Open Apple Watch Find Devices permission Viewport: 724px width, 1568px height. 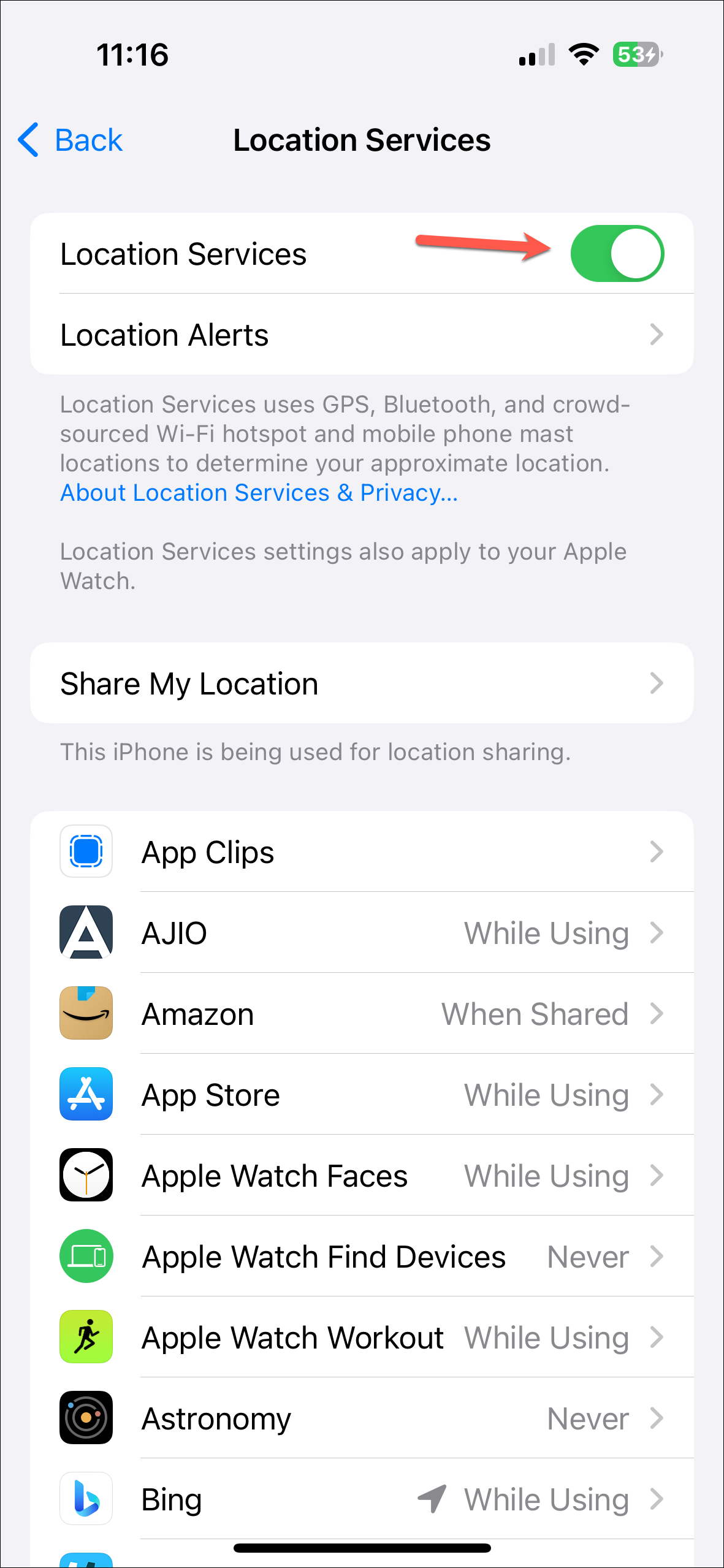coord(362,1257)
